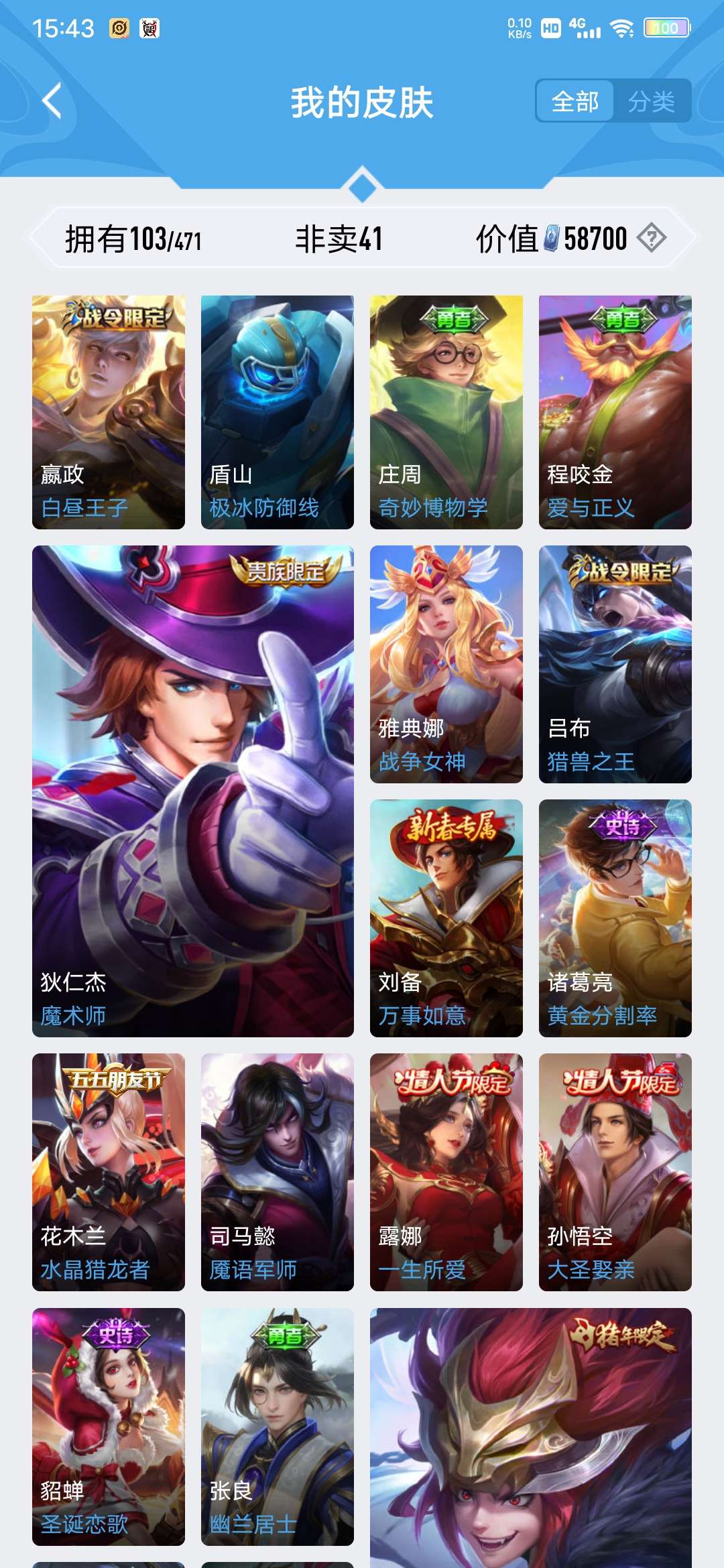
Task: Open the 嬴政 白昼王子 skin card
Action: (x=109, y=412)
